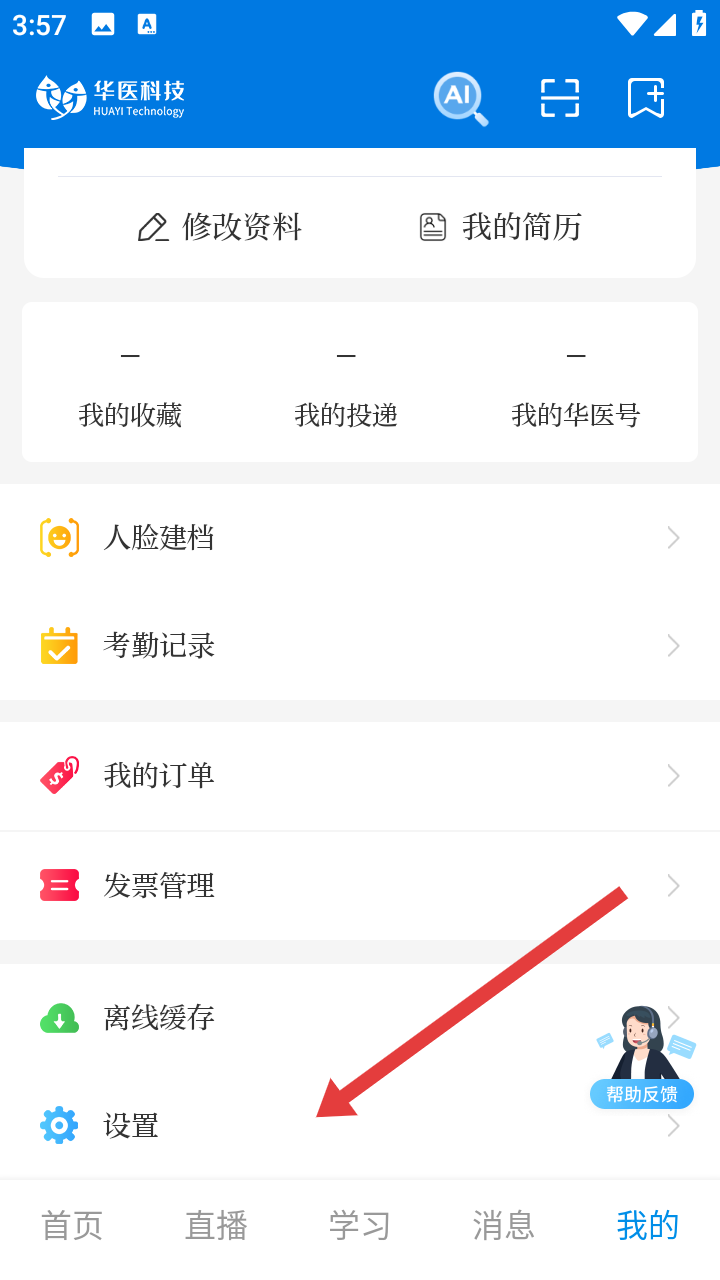
Task: Open 人脸建档 face registration
Action: point(360,538)
